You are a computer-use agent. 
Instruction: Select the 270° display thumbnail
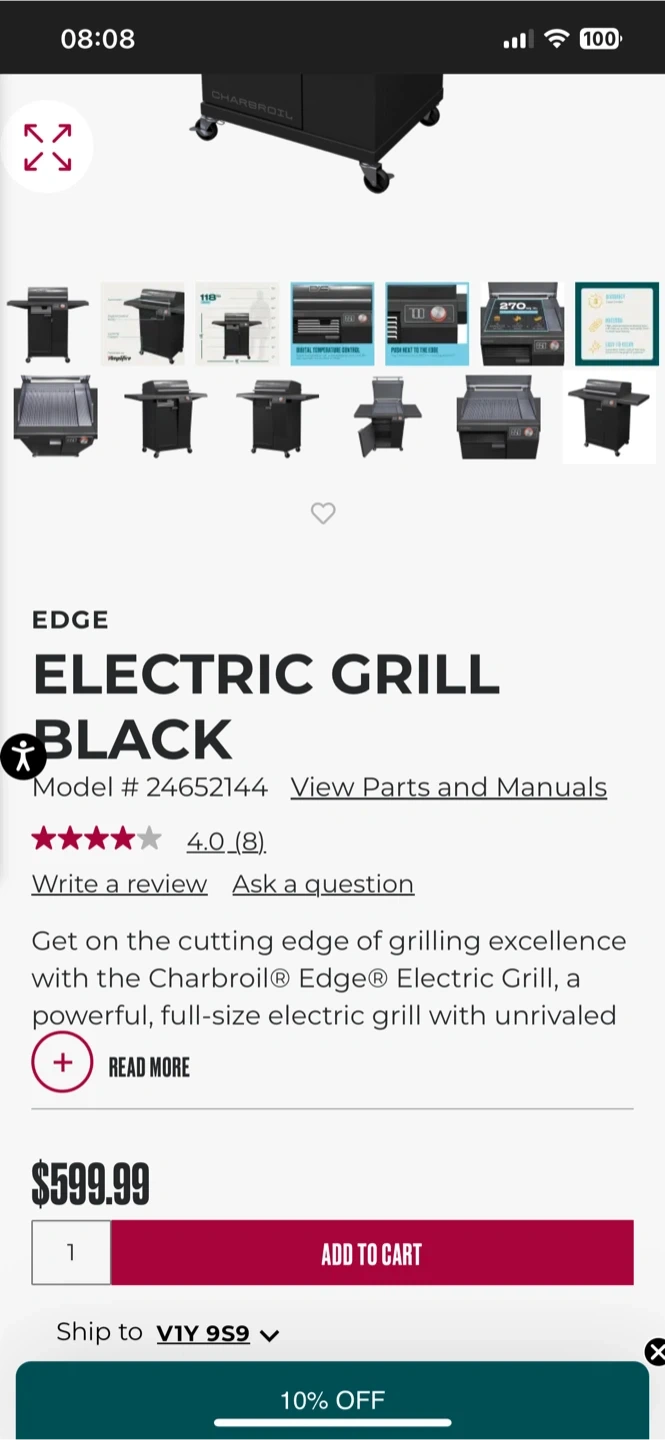click(x=521, y=324)
